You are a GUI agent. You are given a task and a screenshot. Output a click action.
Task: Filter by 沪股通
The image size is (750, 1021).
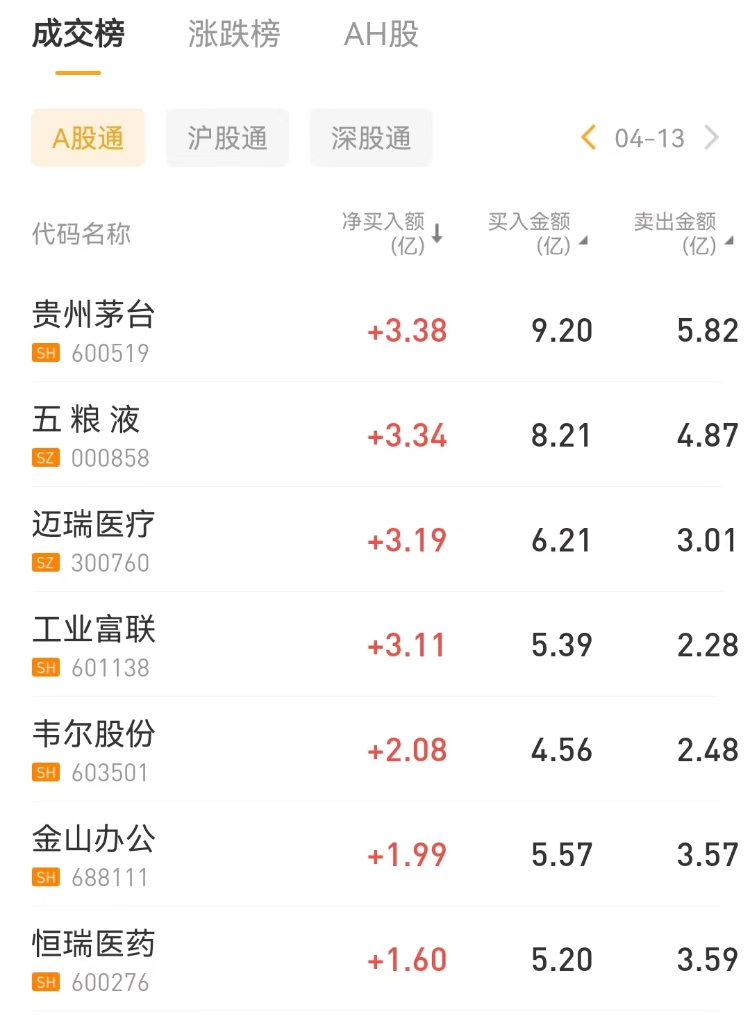click(x=228, y=138)
